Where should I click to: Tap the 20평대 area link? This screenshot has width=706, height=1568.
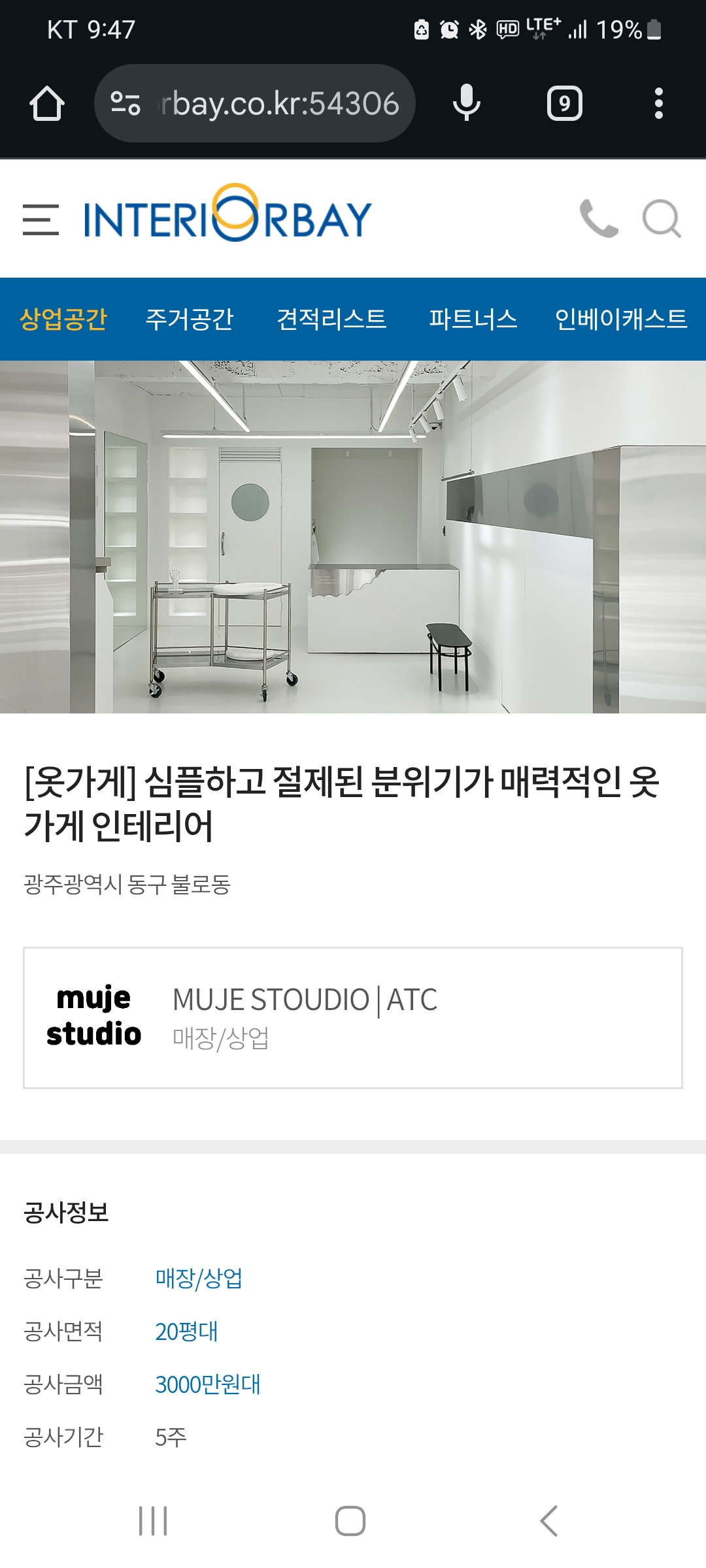tap(186, 1331)
